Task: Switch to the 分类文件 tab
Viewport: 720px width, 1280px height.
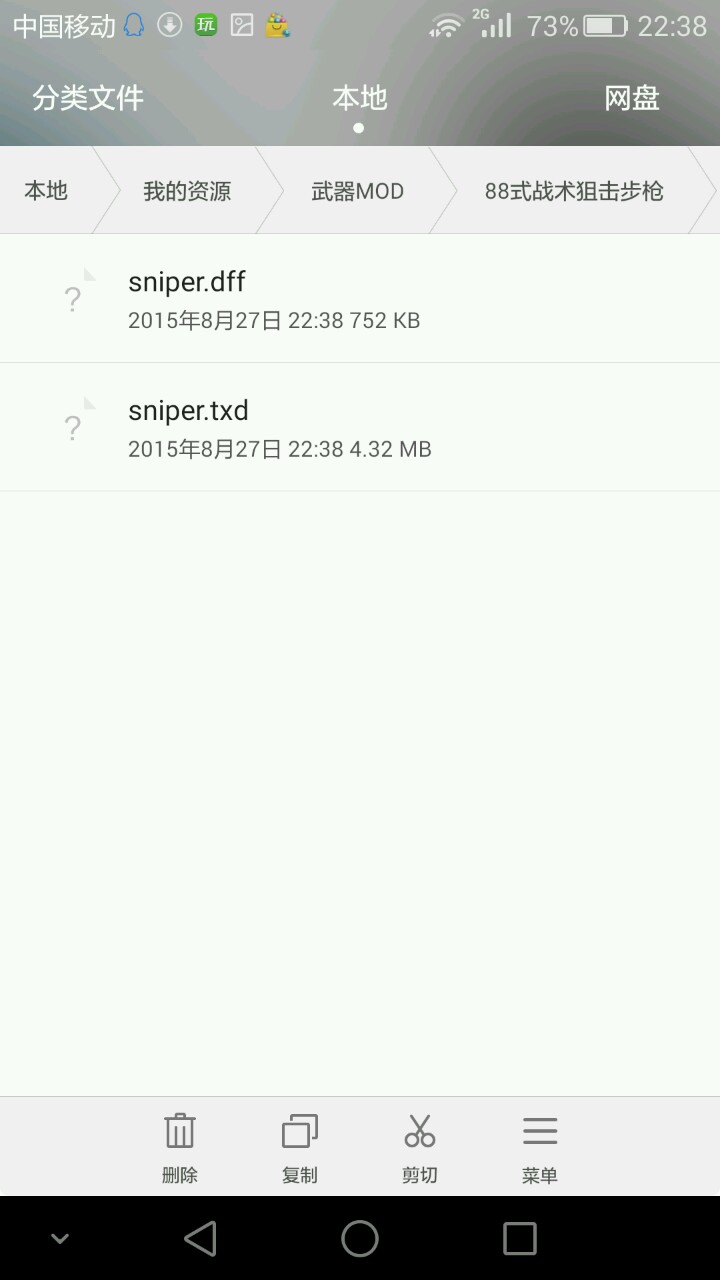Action: (88, 98)
